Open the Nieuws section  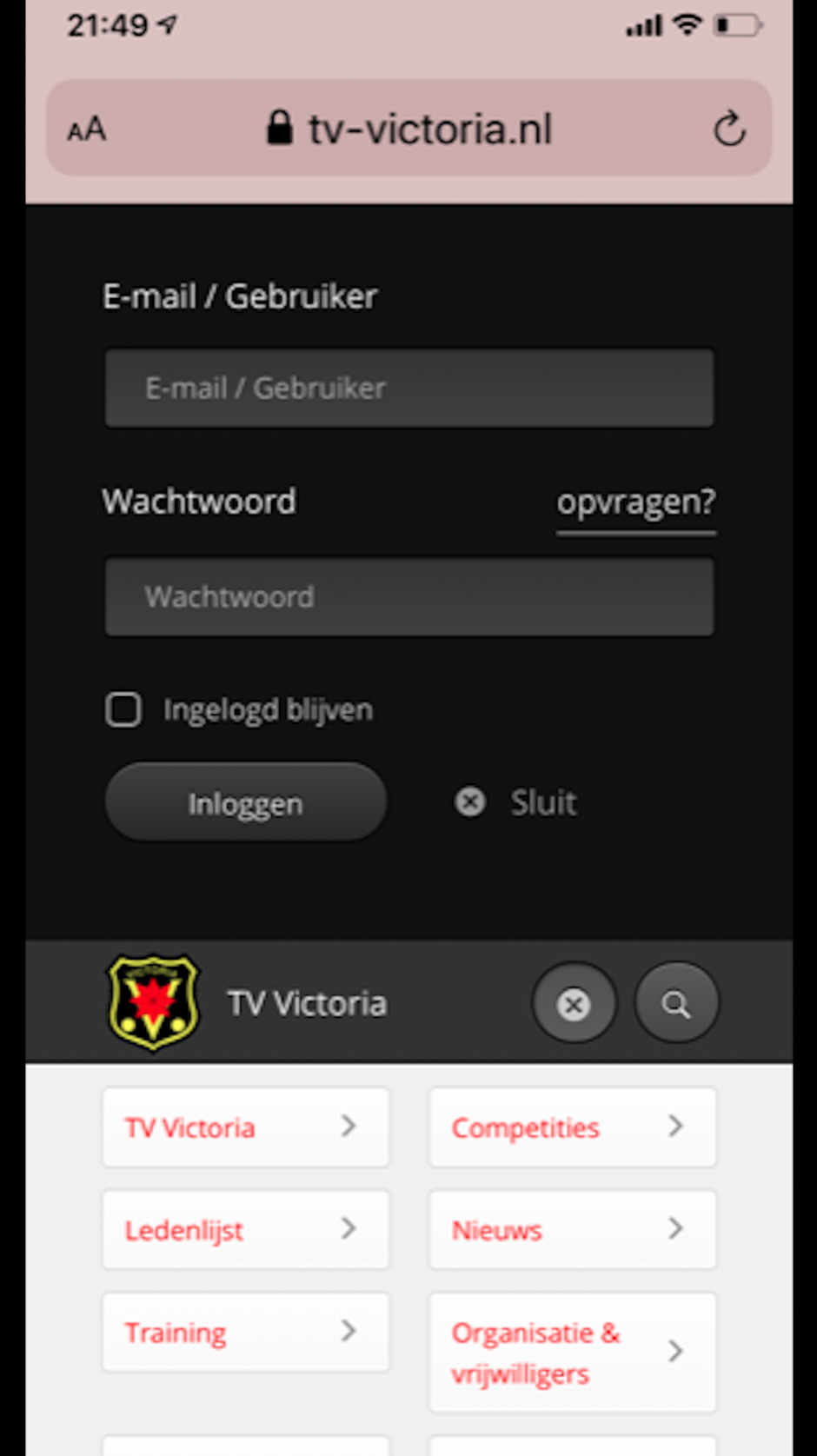click(x=572, y=1230)
